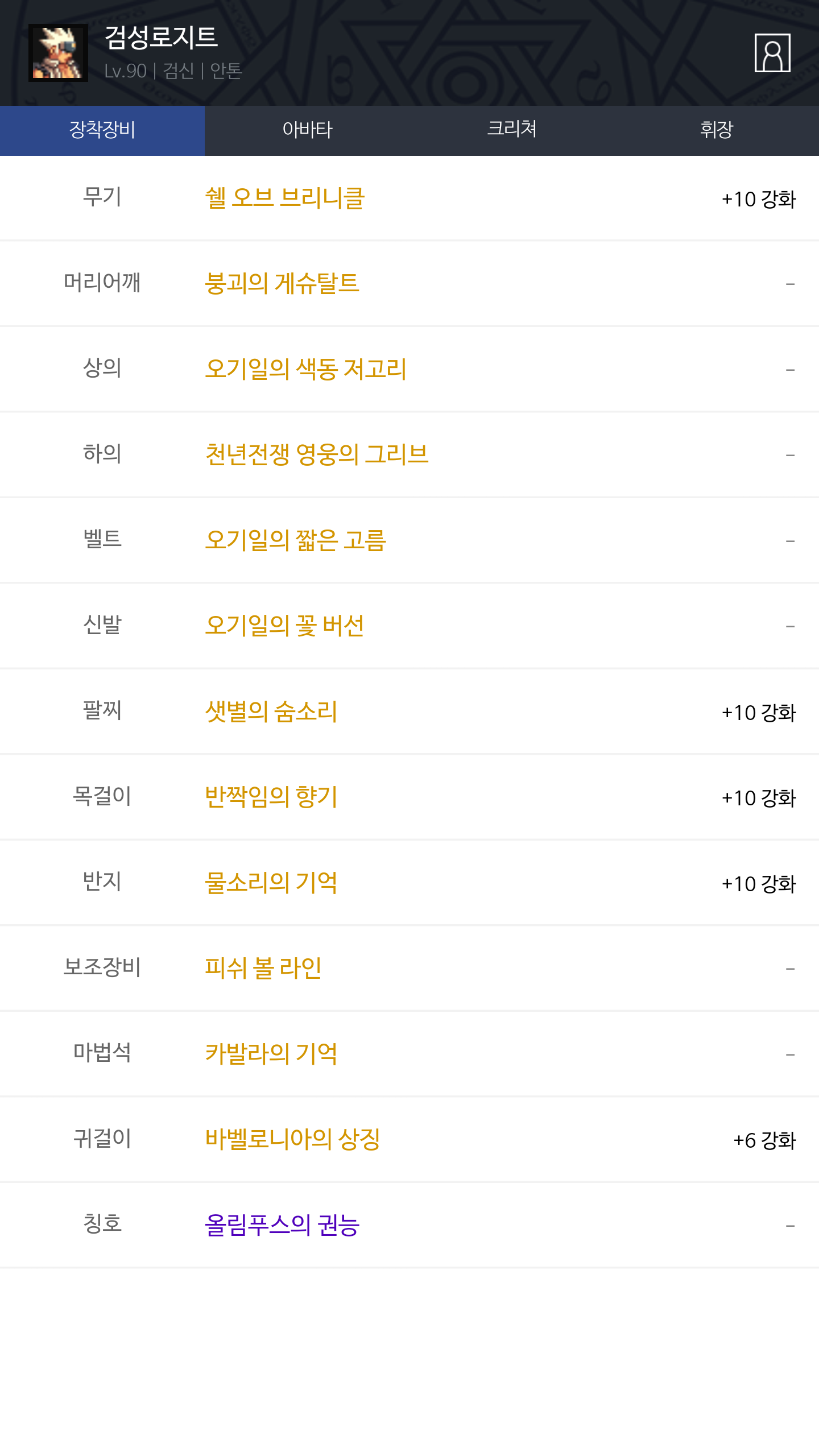Open ring 물소리의 기억
The width and height of the screenshot is (819, 1456).
point(271,883)
